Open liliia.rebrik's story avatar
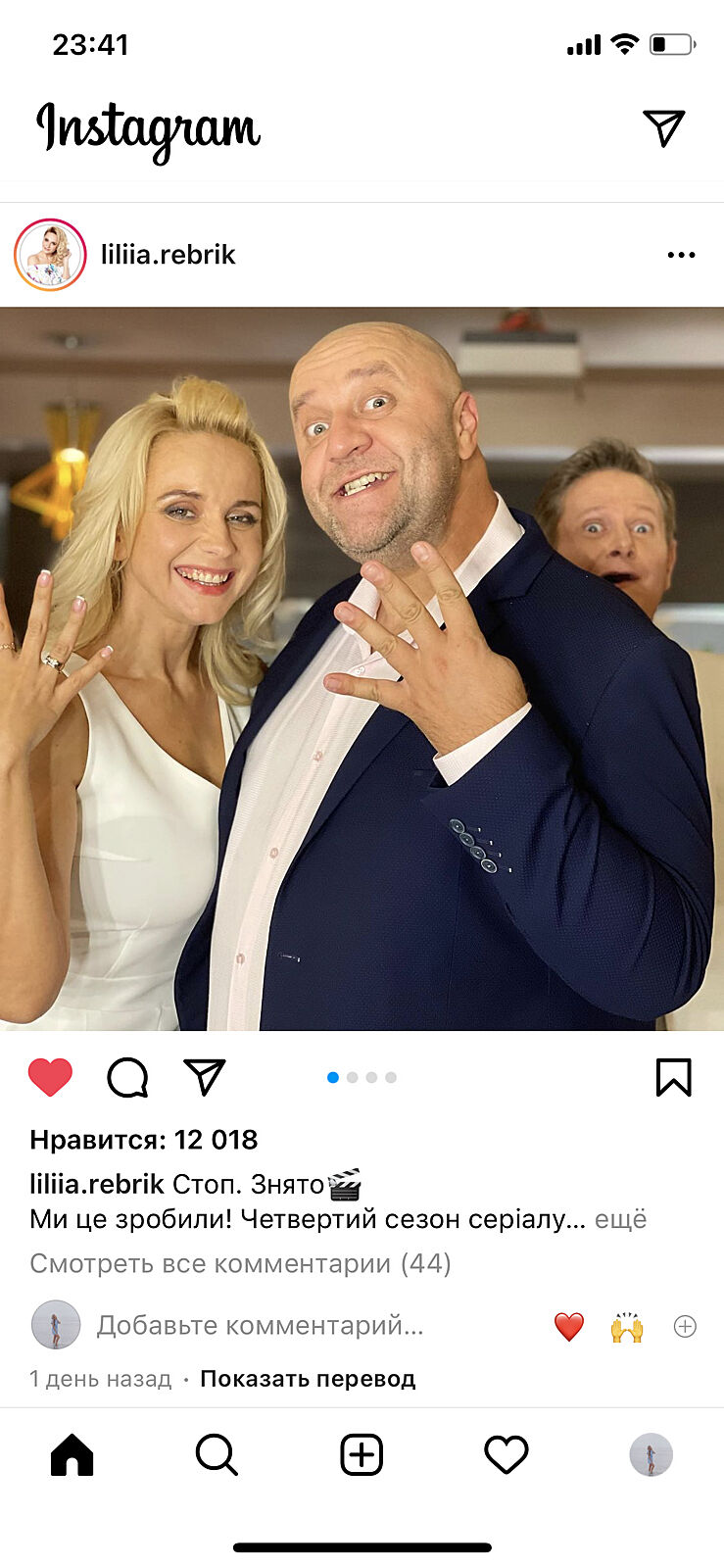This screenshot has width=724, height=1568. 50,255
